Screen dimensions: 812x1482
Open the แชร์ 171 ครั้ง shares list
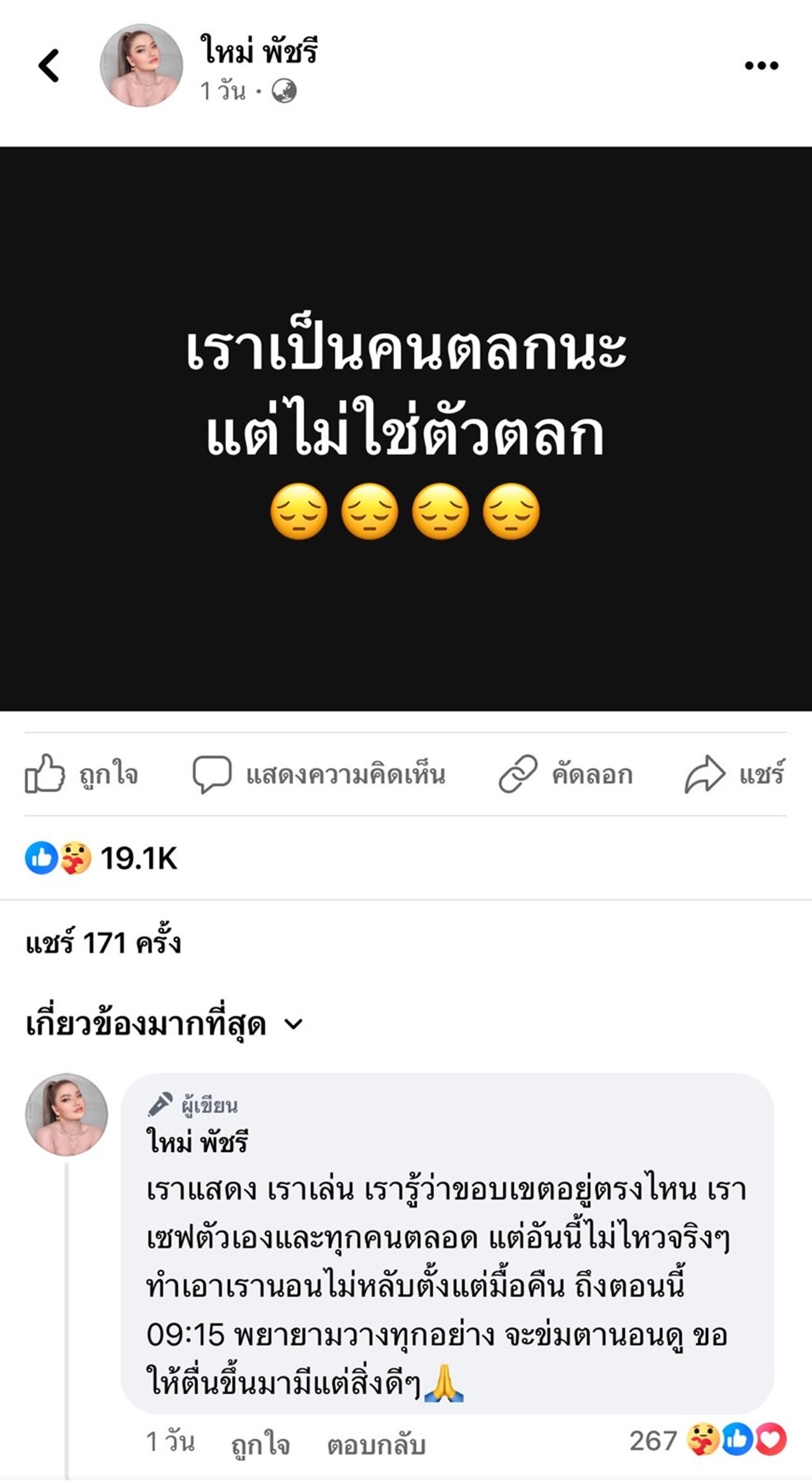tap(103, 943)
